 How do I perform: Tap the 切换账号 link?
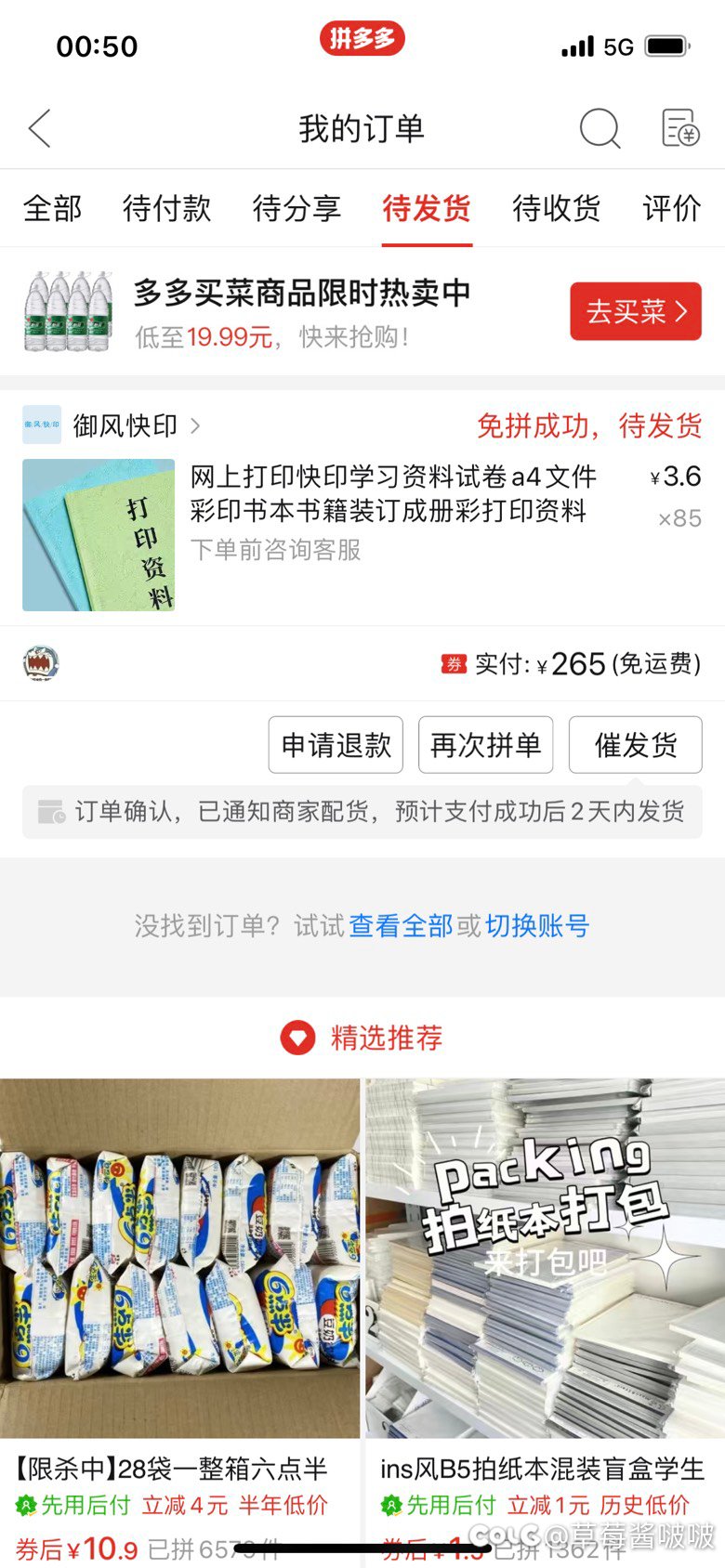[x=537, y=925]
